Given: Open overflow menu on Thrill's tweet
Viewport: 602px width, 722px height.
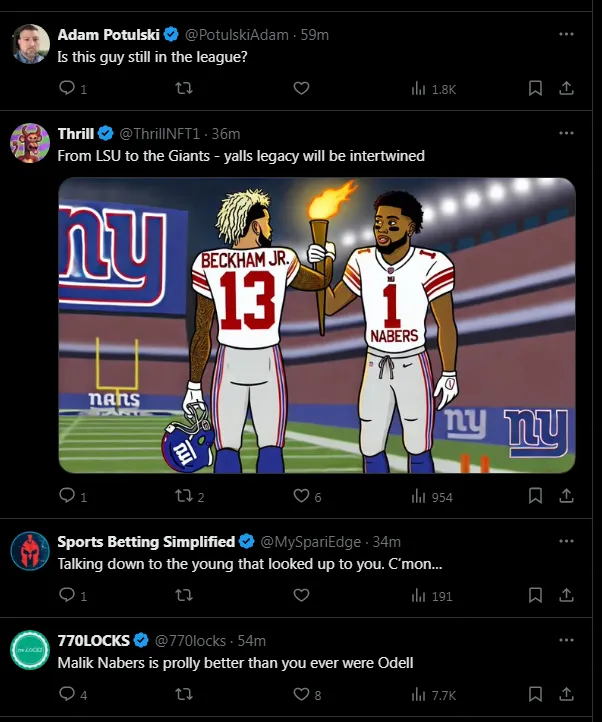Looking at the screenshot, I should [567, 133].
